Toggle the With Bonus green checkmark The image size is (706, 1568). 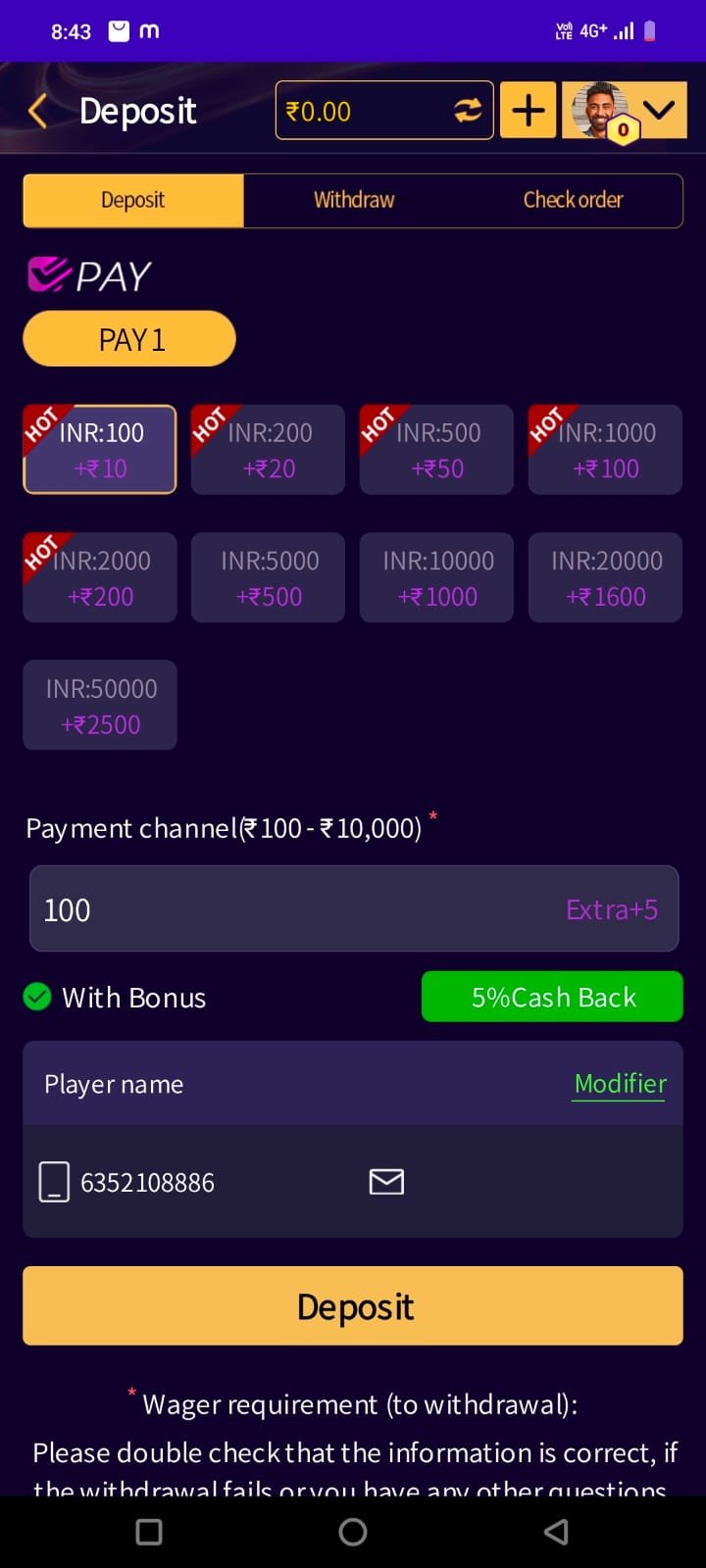click(x=36, y=997)
